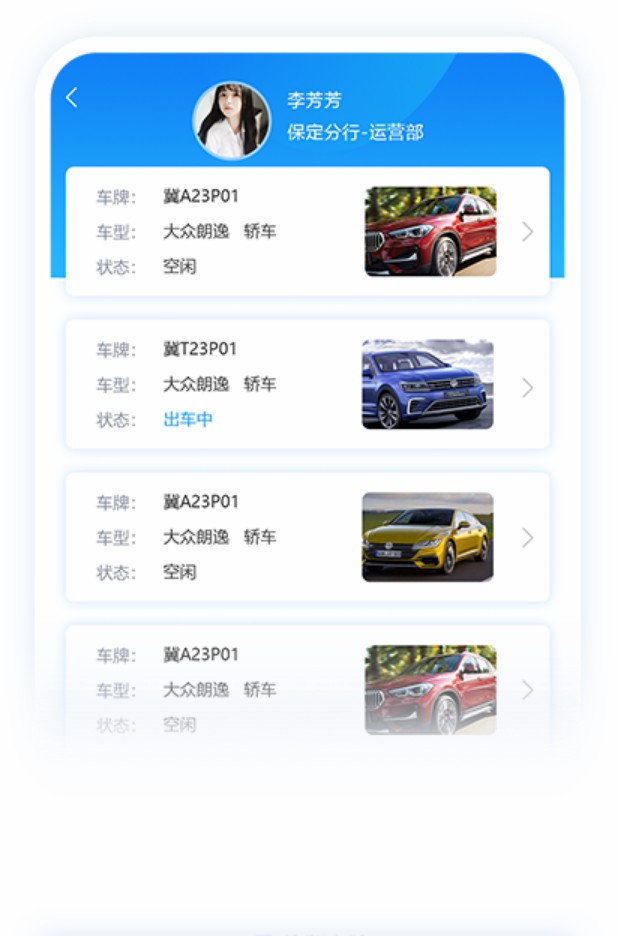Open the vehicle card with plate 冀T23P01
Image resolution: width=618 pixels, height=936 pixels.
pyautogui.click(x=306, y=385)
